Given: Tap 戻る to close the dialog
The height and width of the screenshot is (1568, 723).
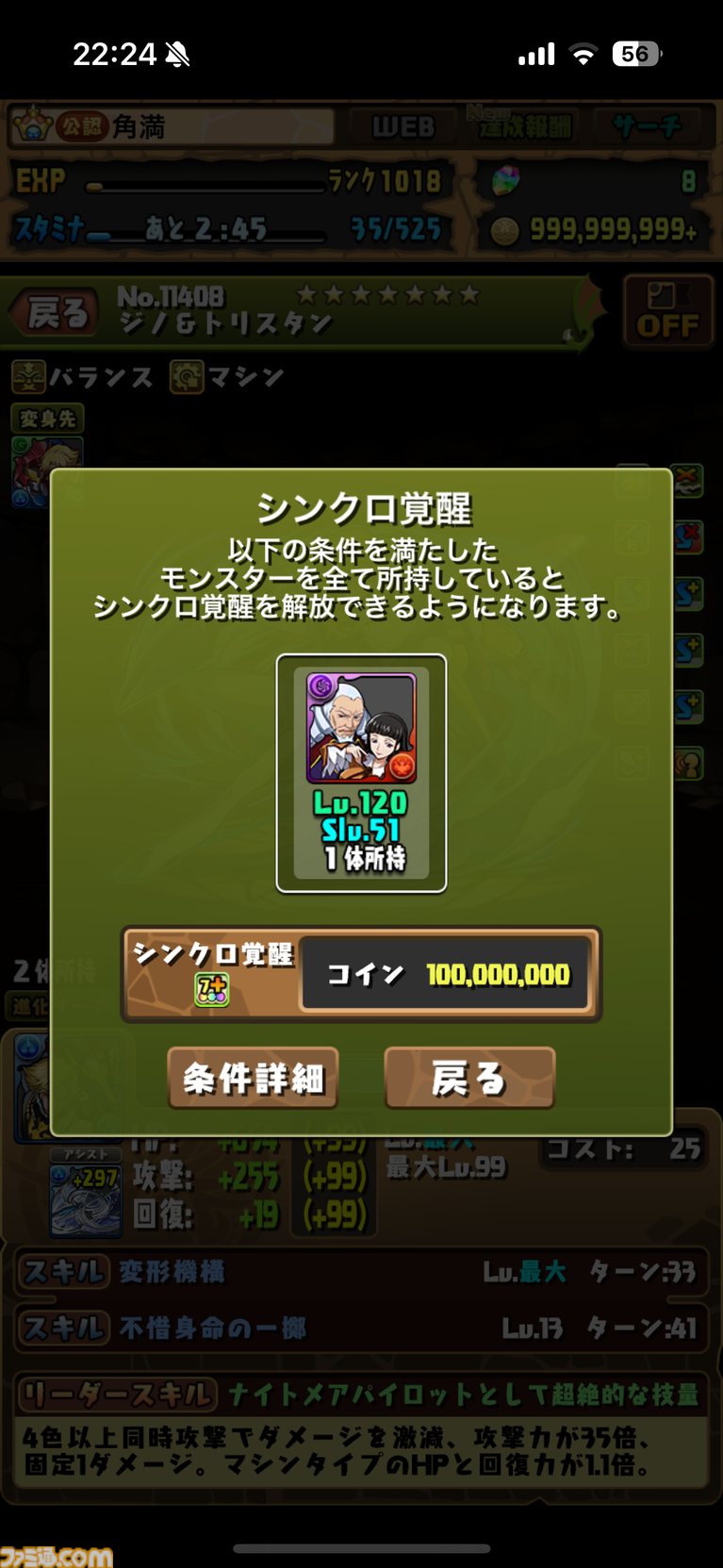Looking at the screenshot, I should point(468,1077).
